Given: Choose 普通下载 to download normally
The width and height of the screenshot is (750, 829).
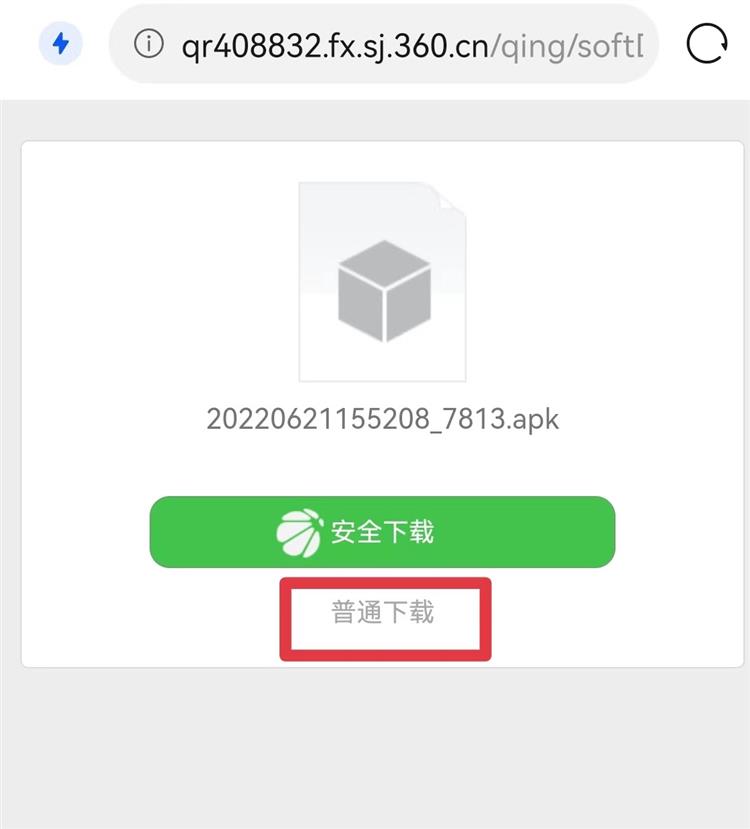Looking at the screenshot, I should point(384,613).
